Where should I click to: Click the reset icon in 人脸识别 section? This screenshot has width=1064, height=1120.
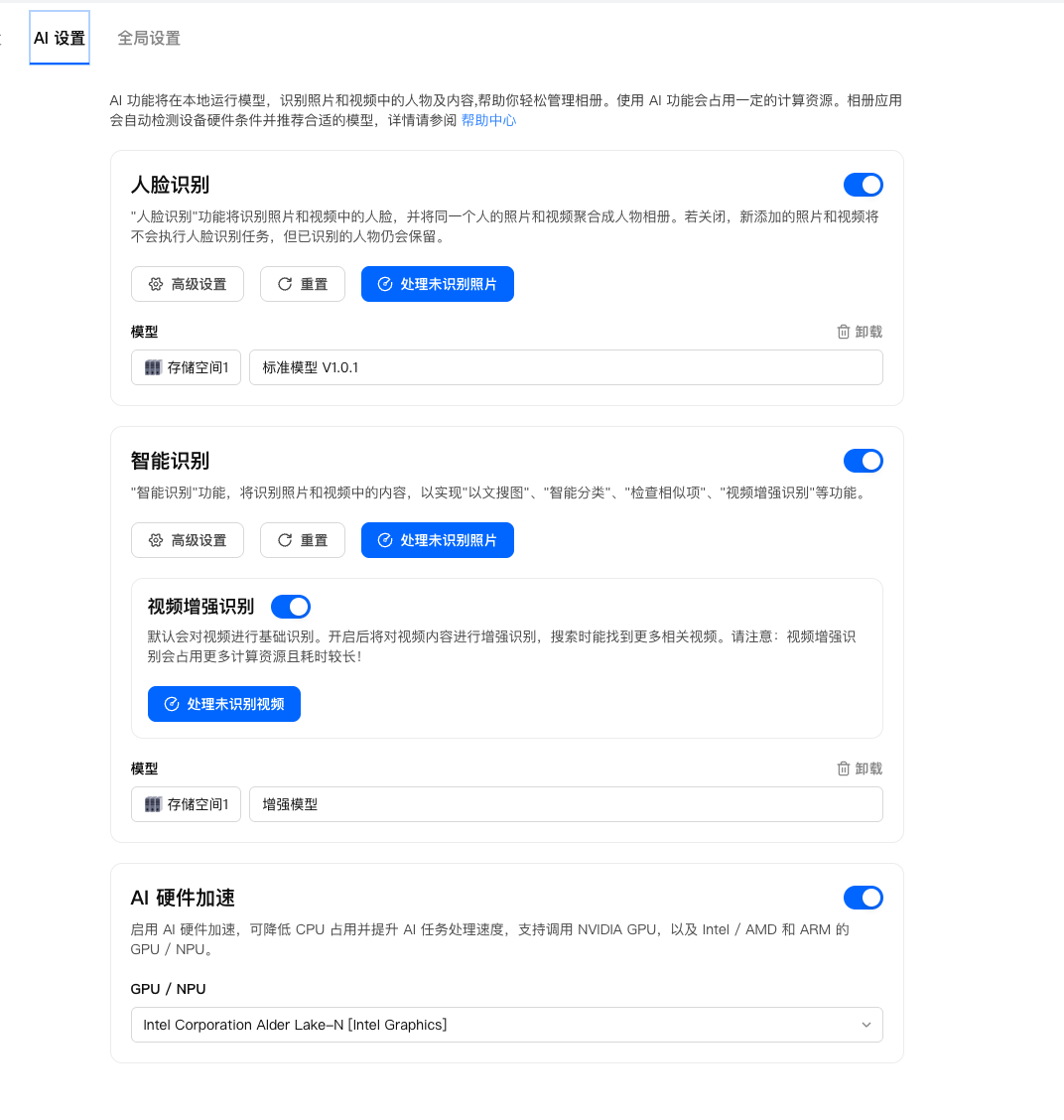pos(302,284)
